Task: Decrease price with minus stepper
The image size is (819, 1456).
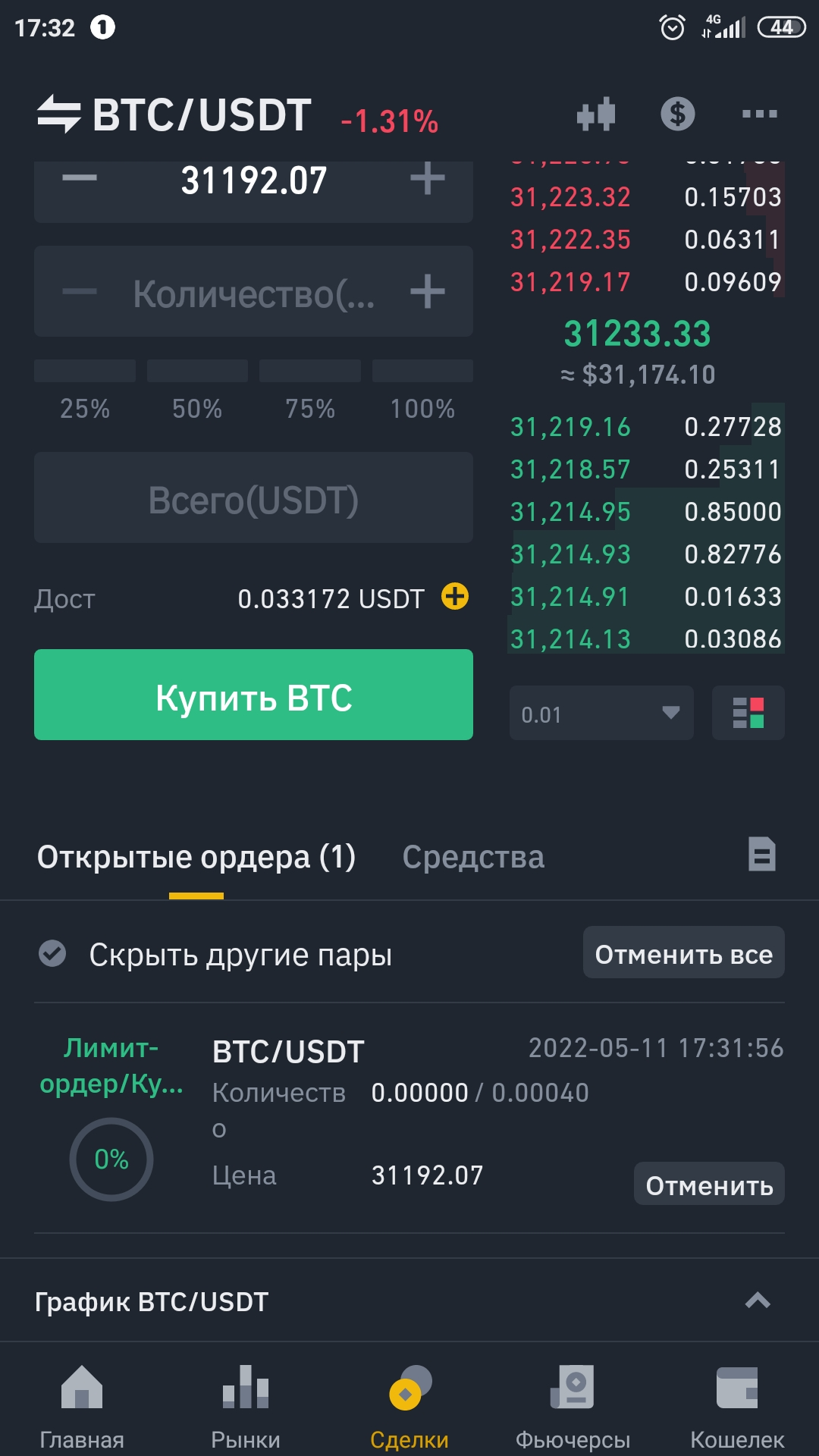Action: pos(80,179)
